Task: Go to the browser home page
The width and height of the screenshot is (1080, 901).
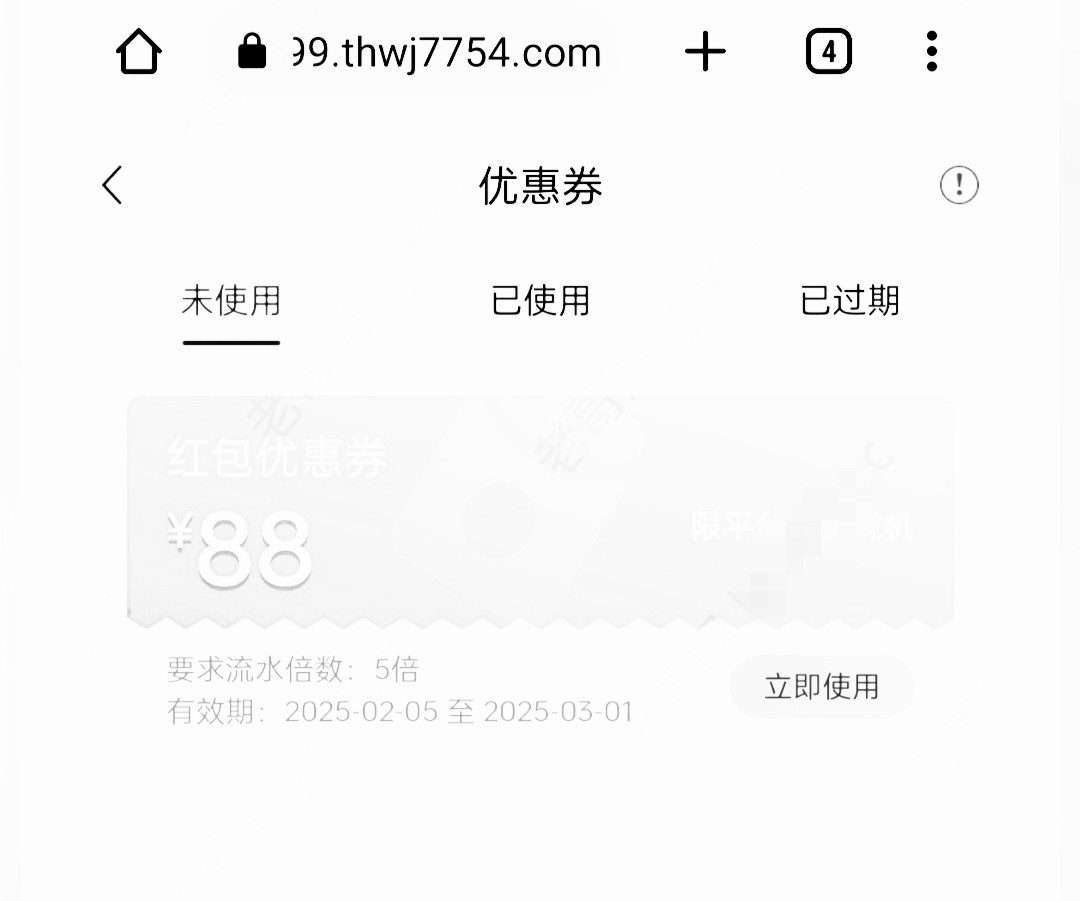Action: point(138,51)
